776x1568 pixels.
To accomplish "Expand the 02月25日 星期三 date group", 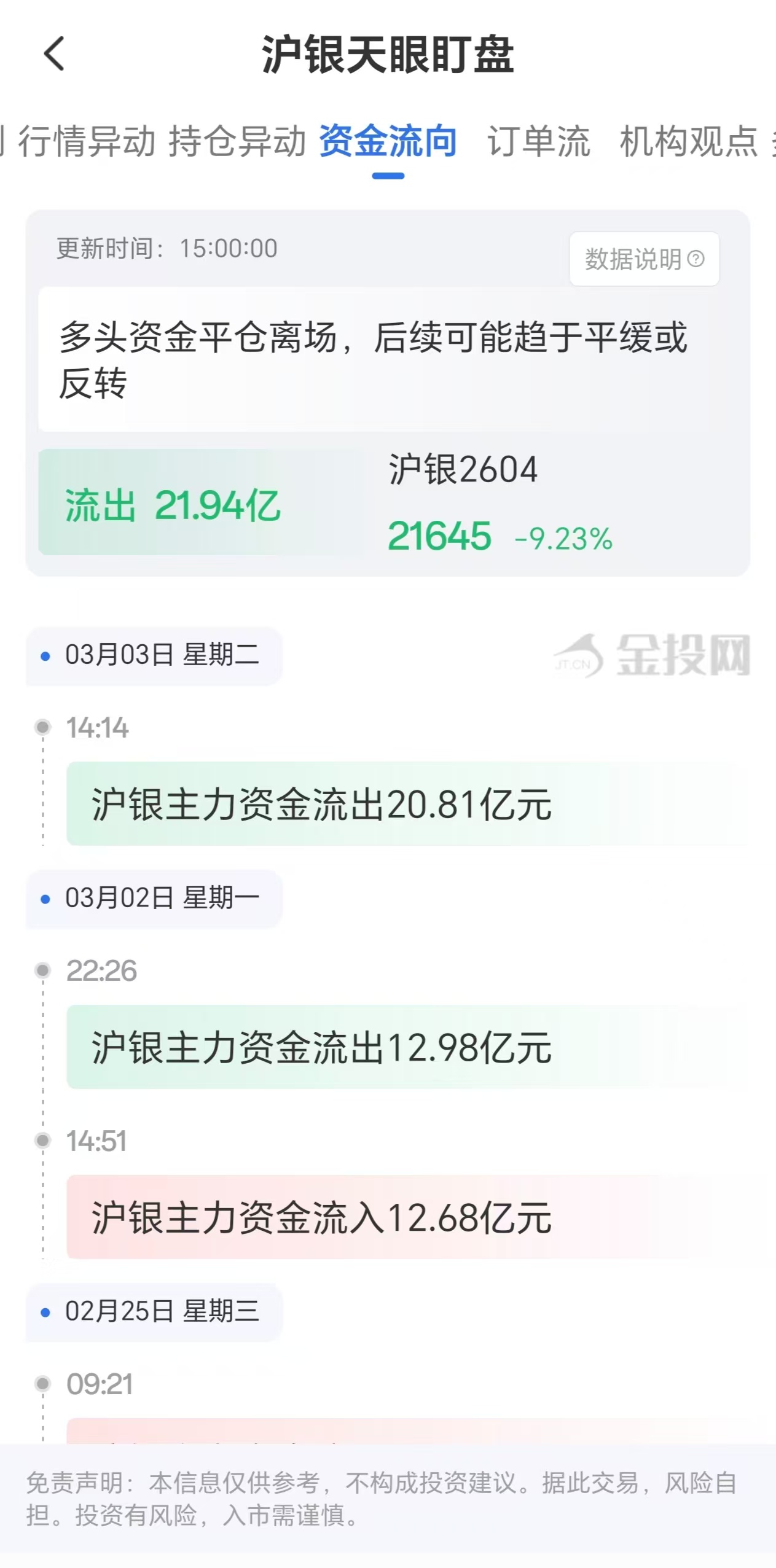I will (x=152, y=1313).
